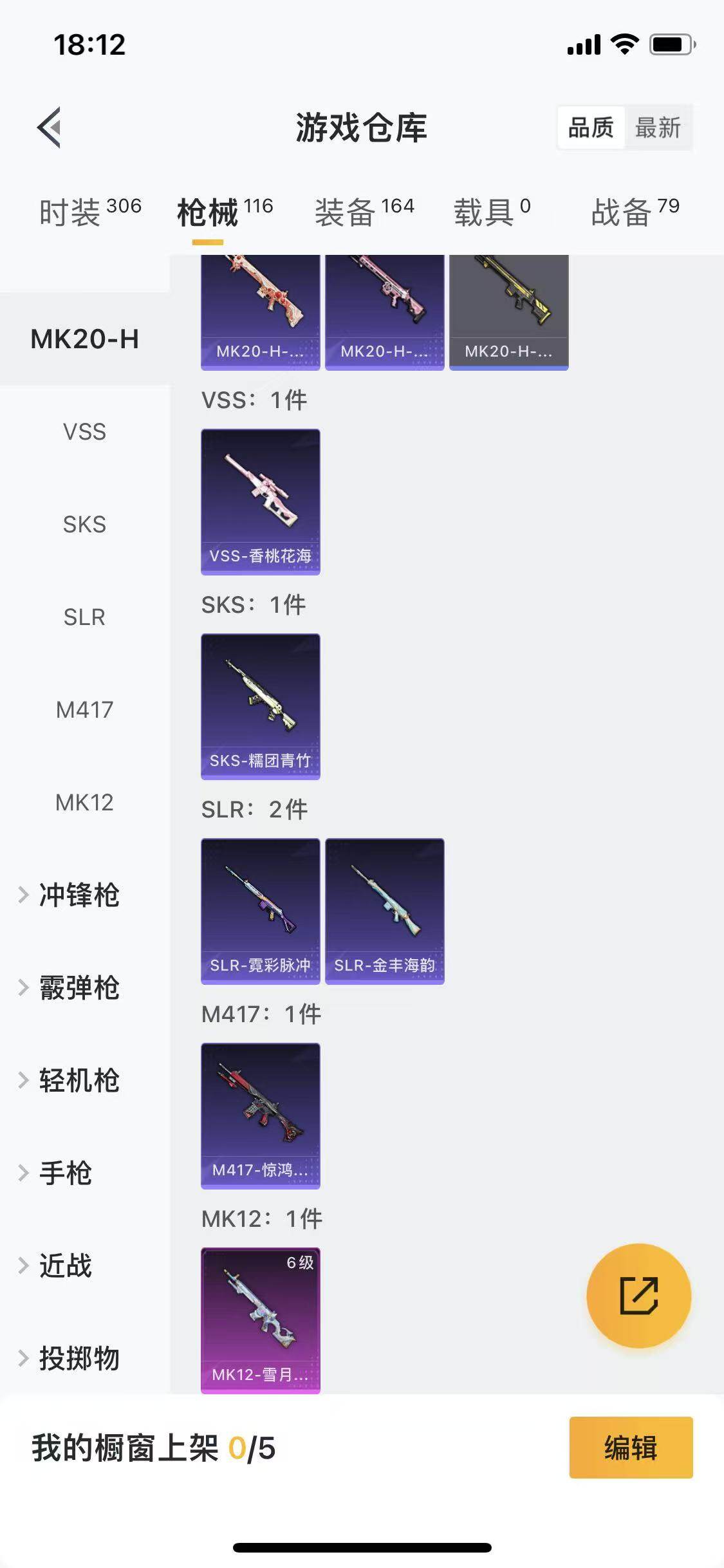The image size is (724, 1568).
Task: Switch to the 时装 tab
Action: [x=90, y=212]
